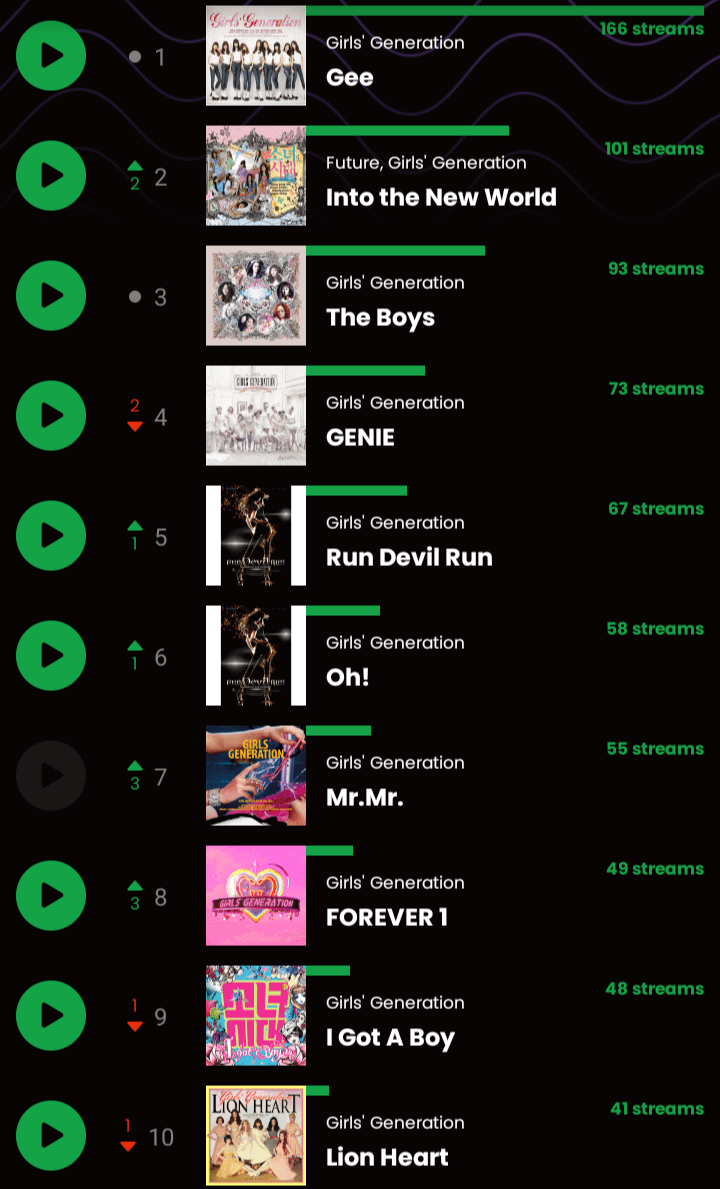The image size is (720, 1189).
Task: Play FOREVER 1
Action: pyautogui.click(x=51, y=896)
